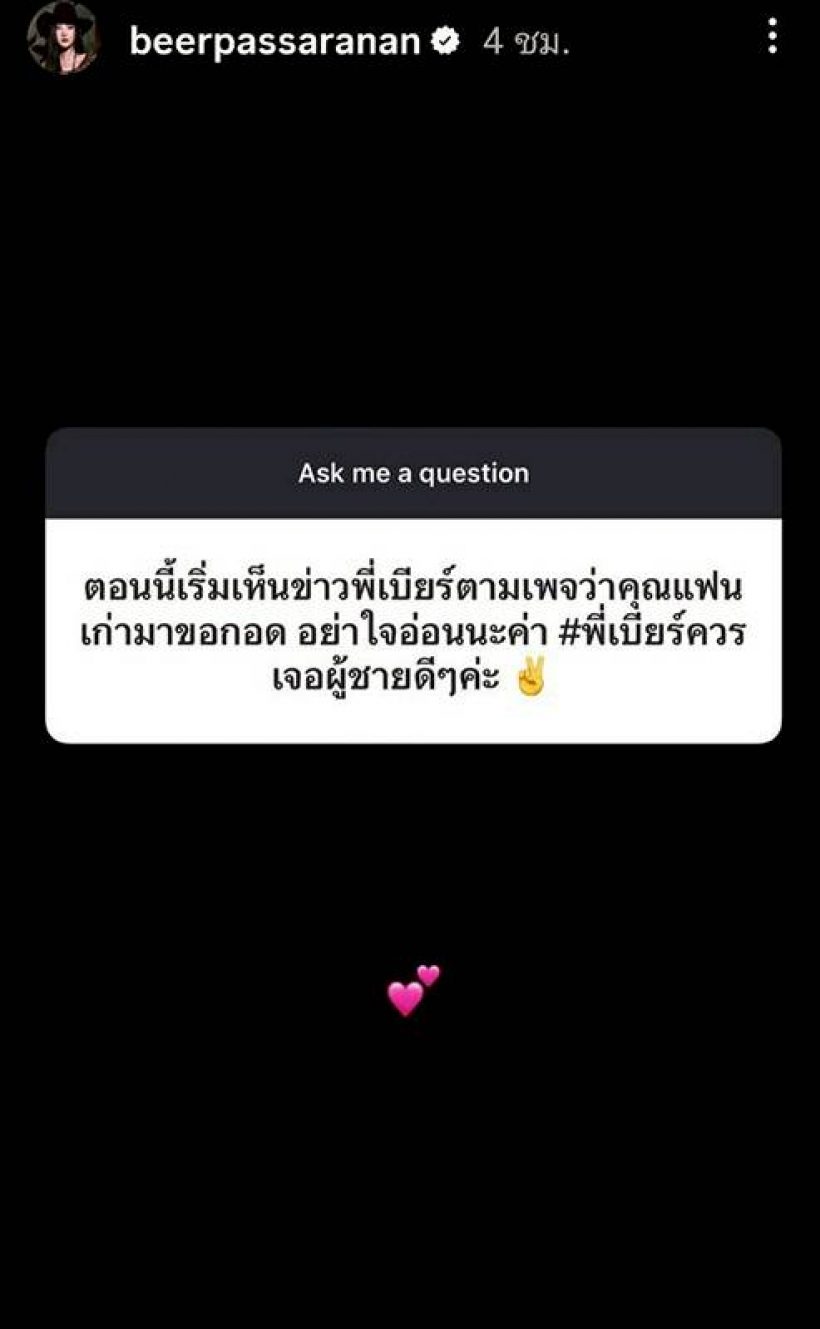The width and height of the screenshot is (820, 1329).
Task: Tap the 4 ชม. timestamp label
Action: coord(524,42)
